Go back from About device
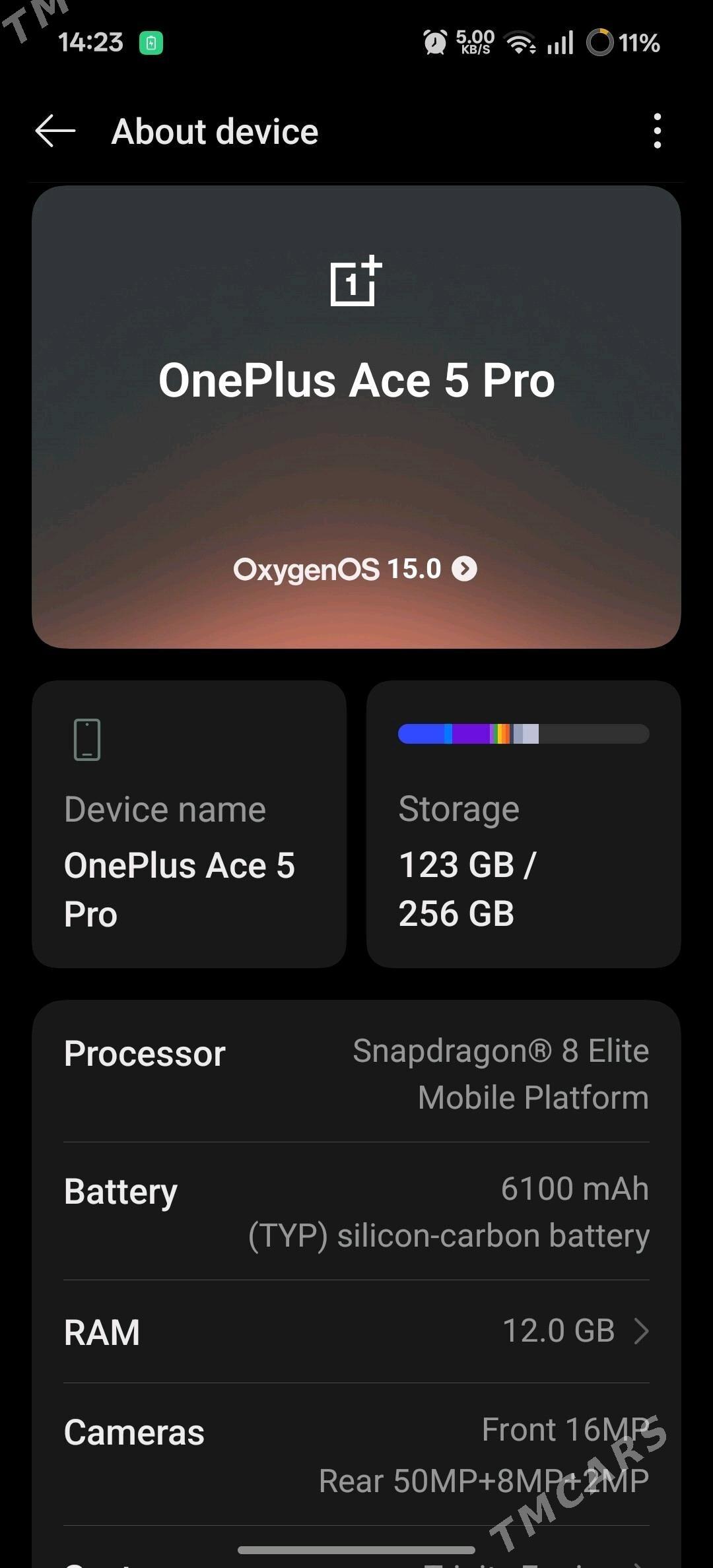713x1568 pixels. [55, 131]
